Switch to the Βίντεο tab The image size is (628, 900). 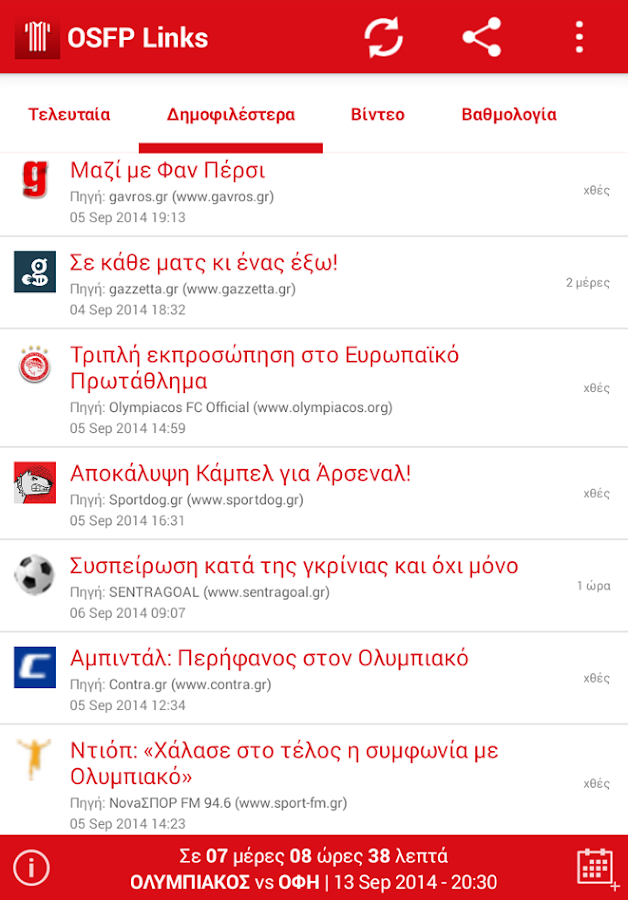(377, 114)
